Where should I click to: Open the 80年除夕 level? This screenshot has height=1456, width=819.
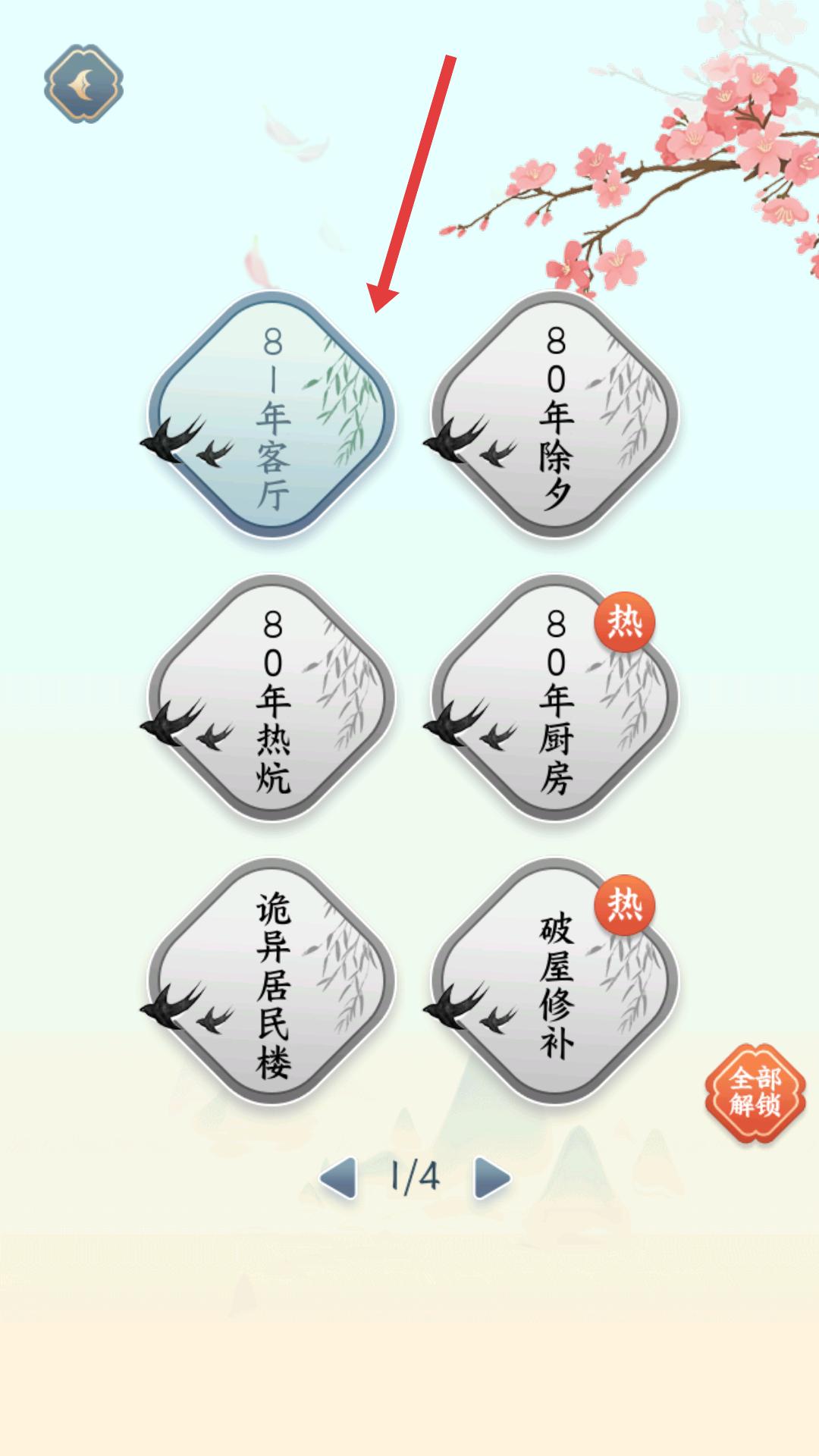coord(555,416)
